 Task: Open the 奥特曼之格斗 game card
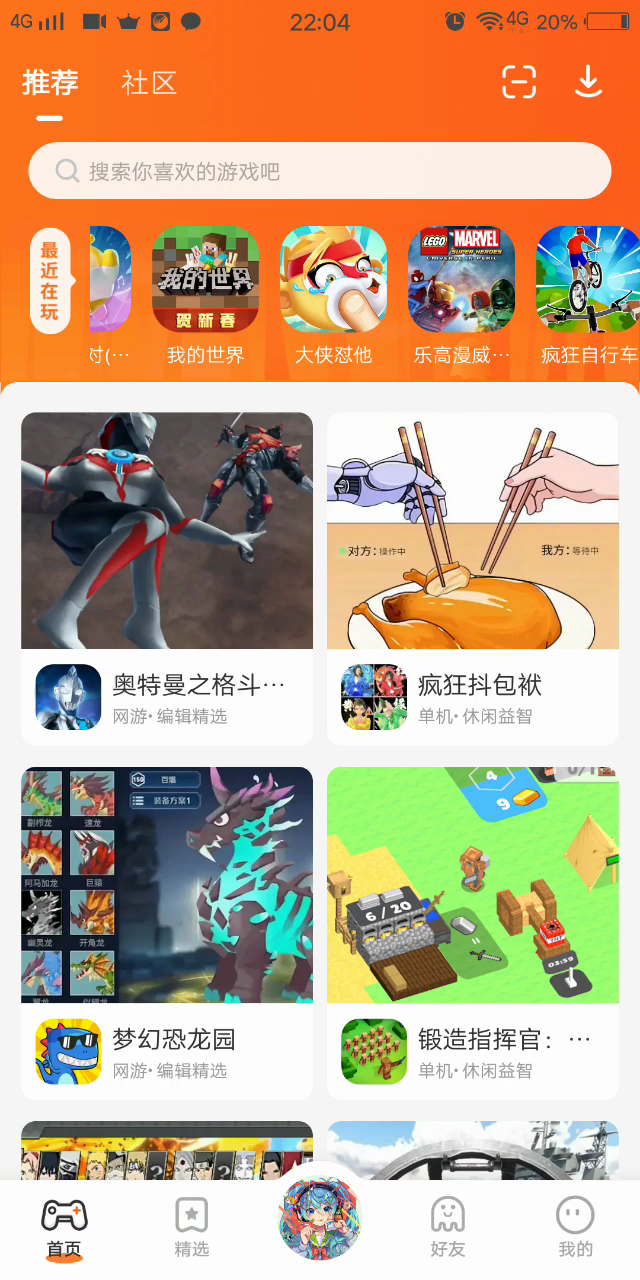[167, 578]
